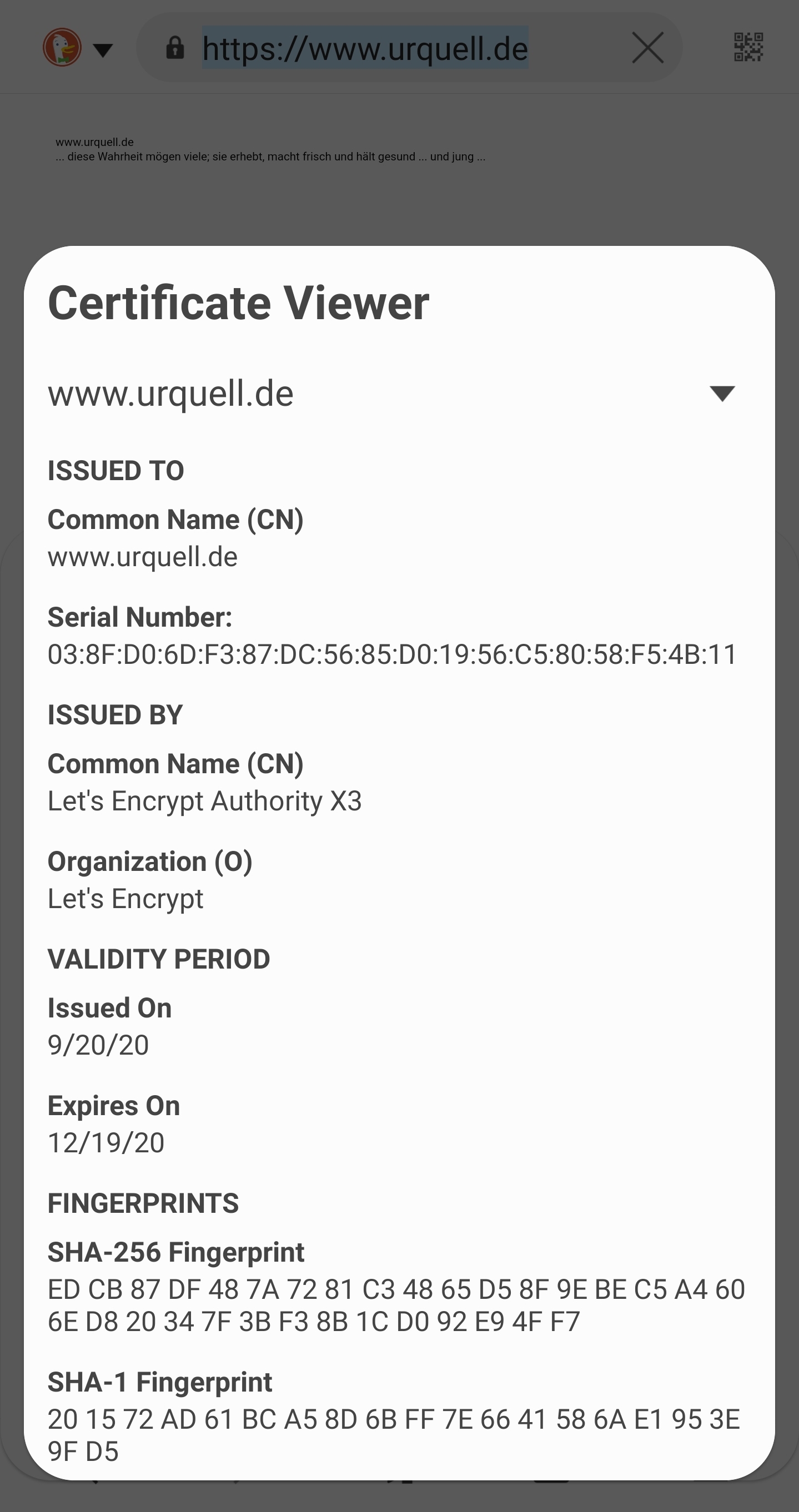Tap the lock icon for site security

(174, 48)
